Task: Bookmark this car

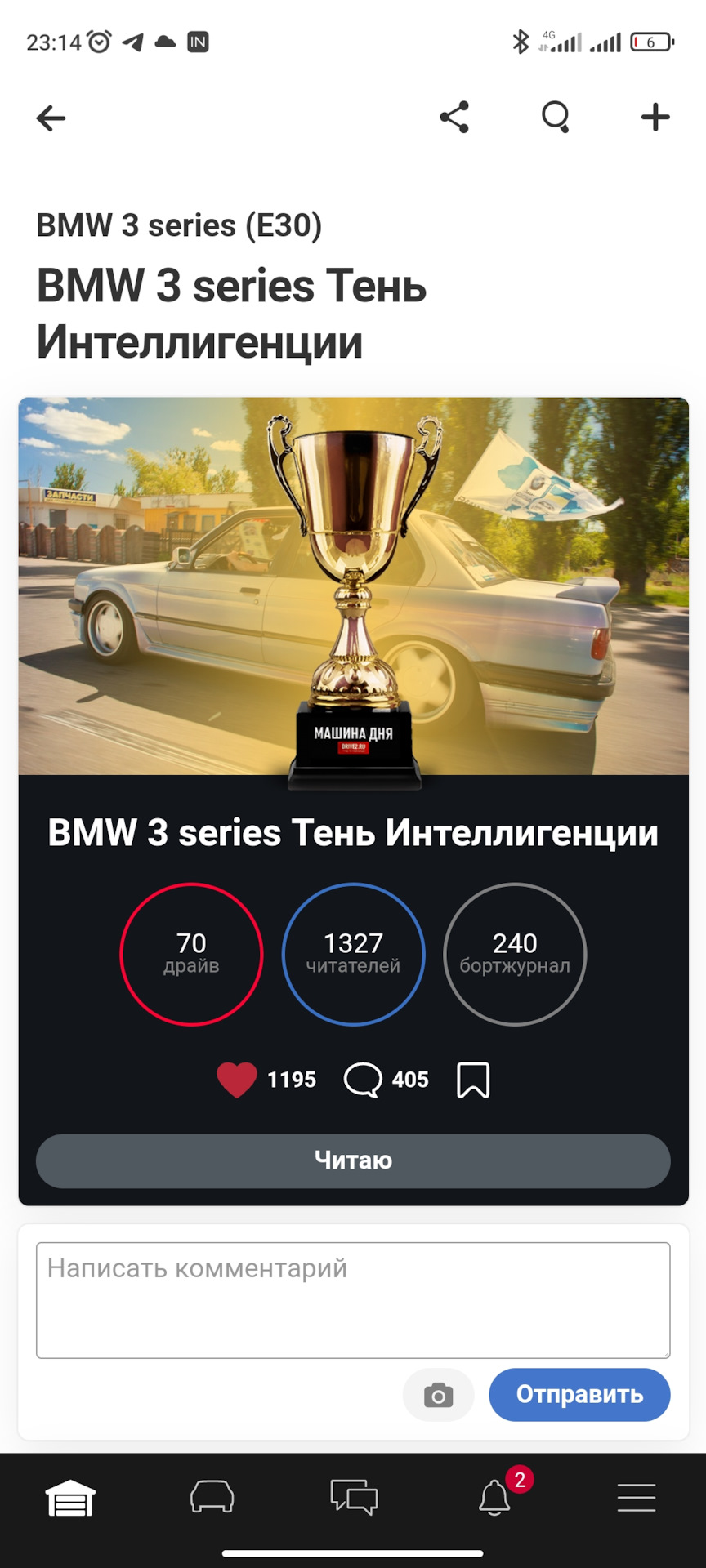Action: [x=473, y=1080]
